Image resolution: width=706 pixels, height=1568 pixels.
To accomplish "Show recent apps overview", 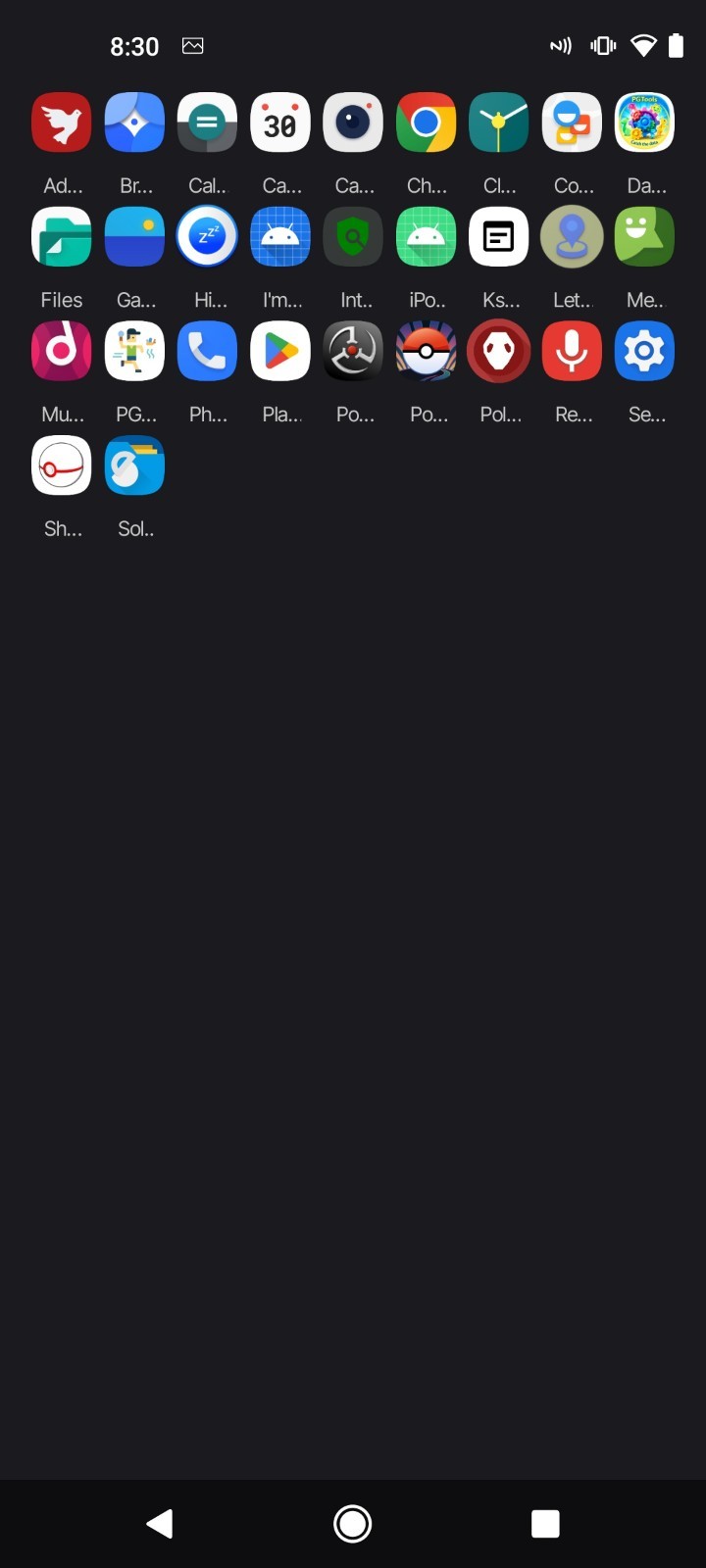I will [545, 1524].
